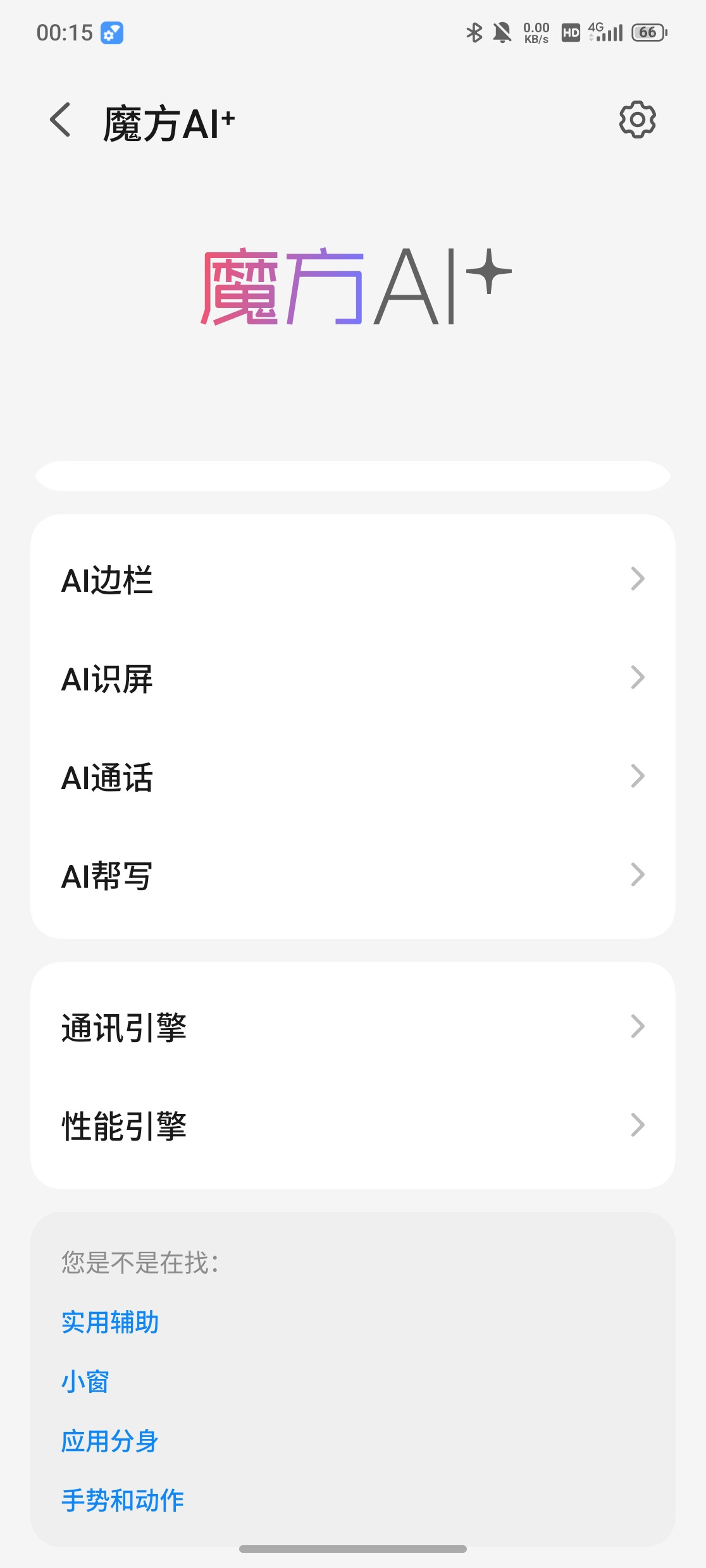Viewport: 706px width, 1568px height.
Task: Open AI边栏 settings
Action: point(352,579)
